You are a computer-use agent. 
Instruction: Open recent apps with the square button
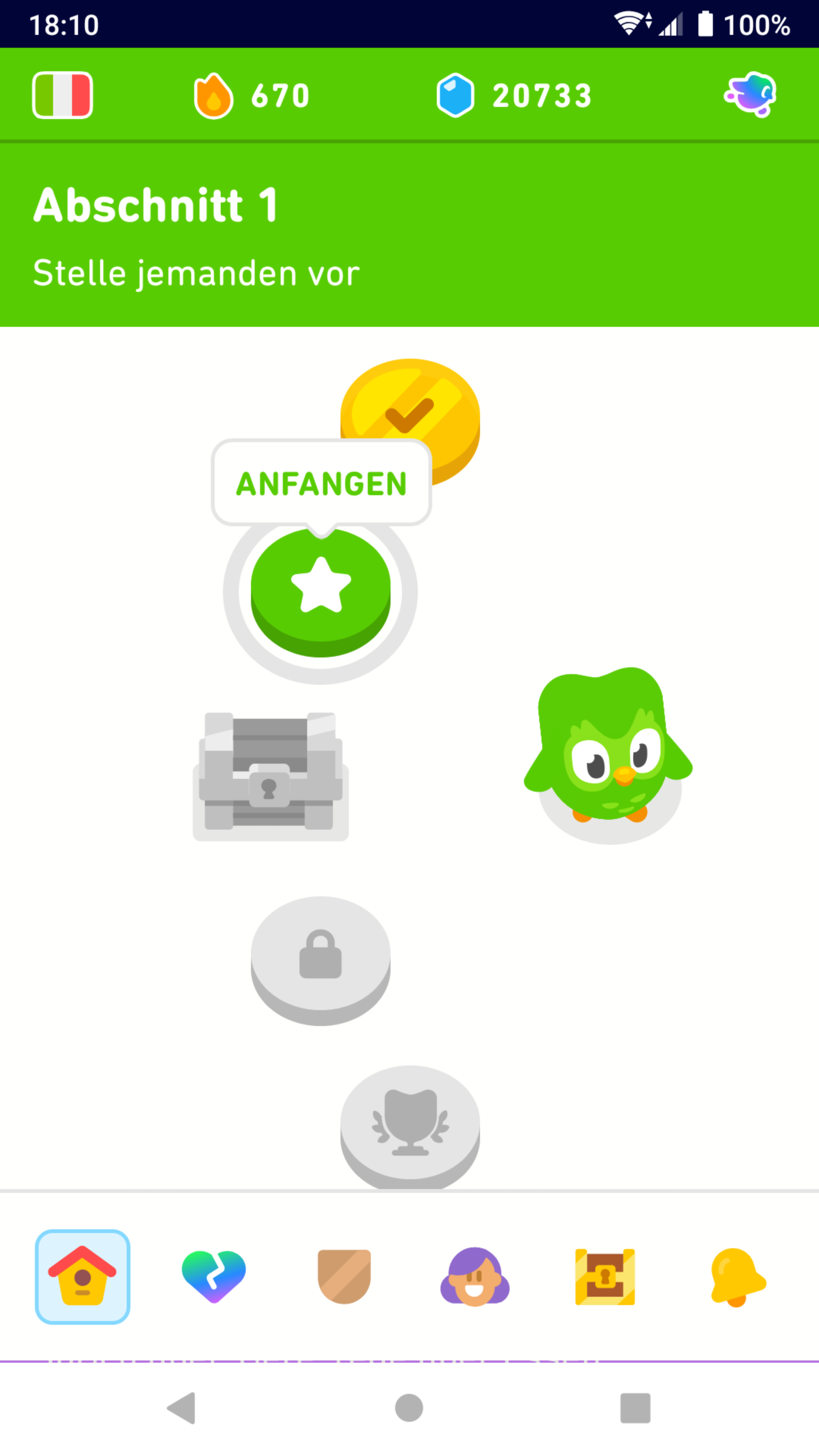pos(635,1407)
